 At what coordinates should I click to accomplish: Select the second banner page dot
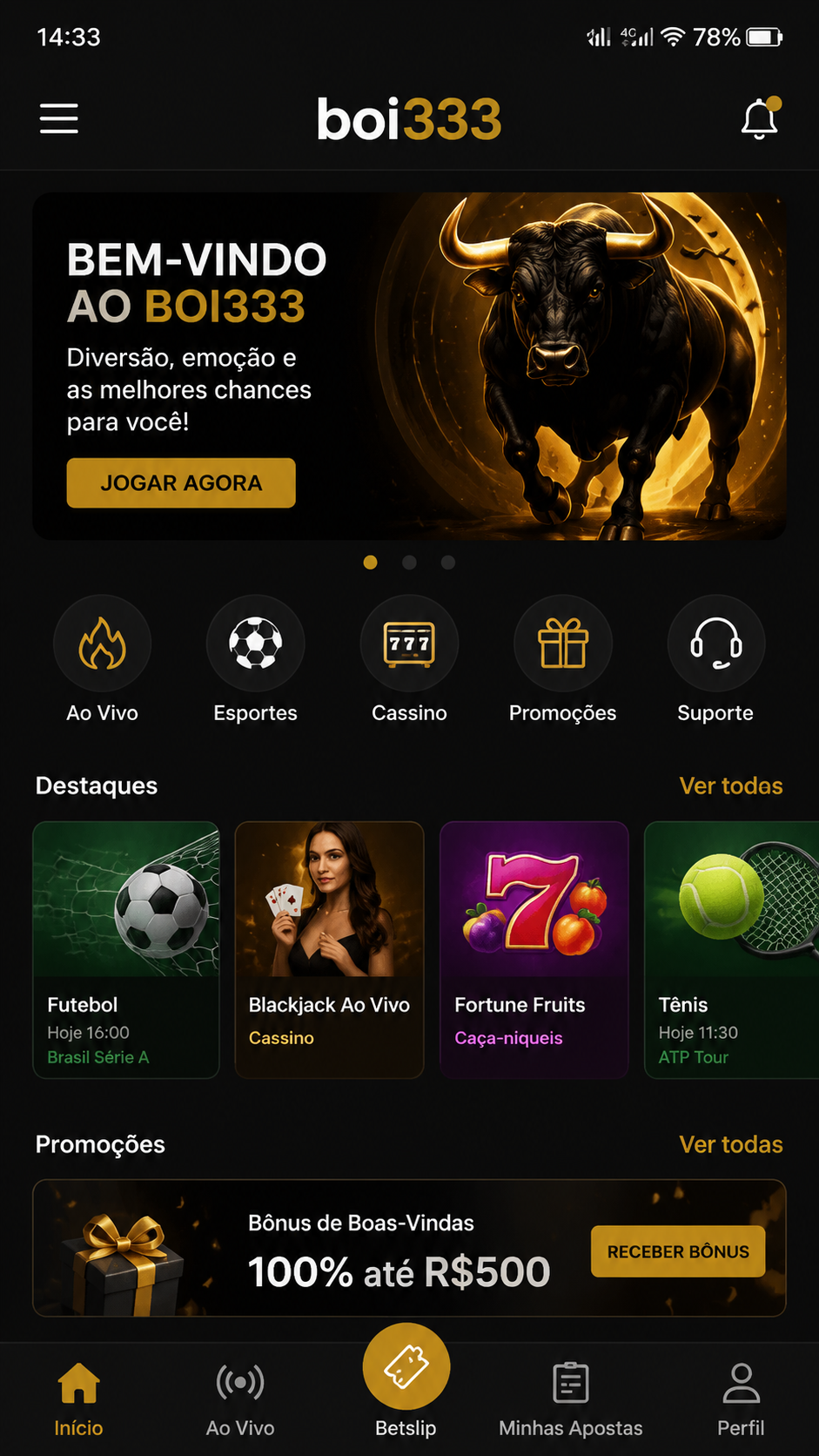click(409, 563)
